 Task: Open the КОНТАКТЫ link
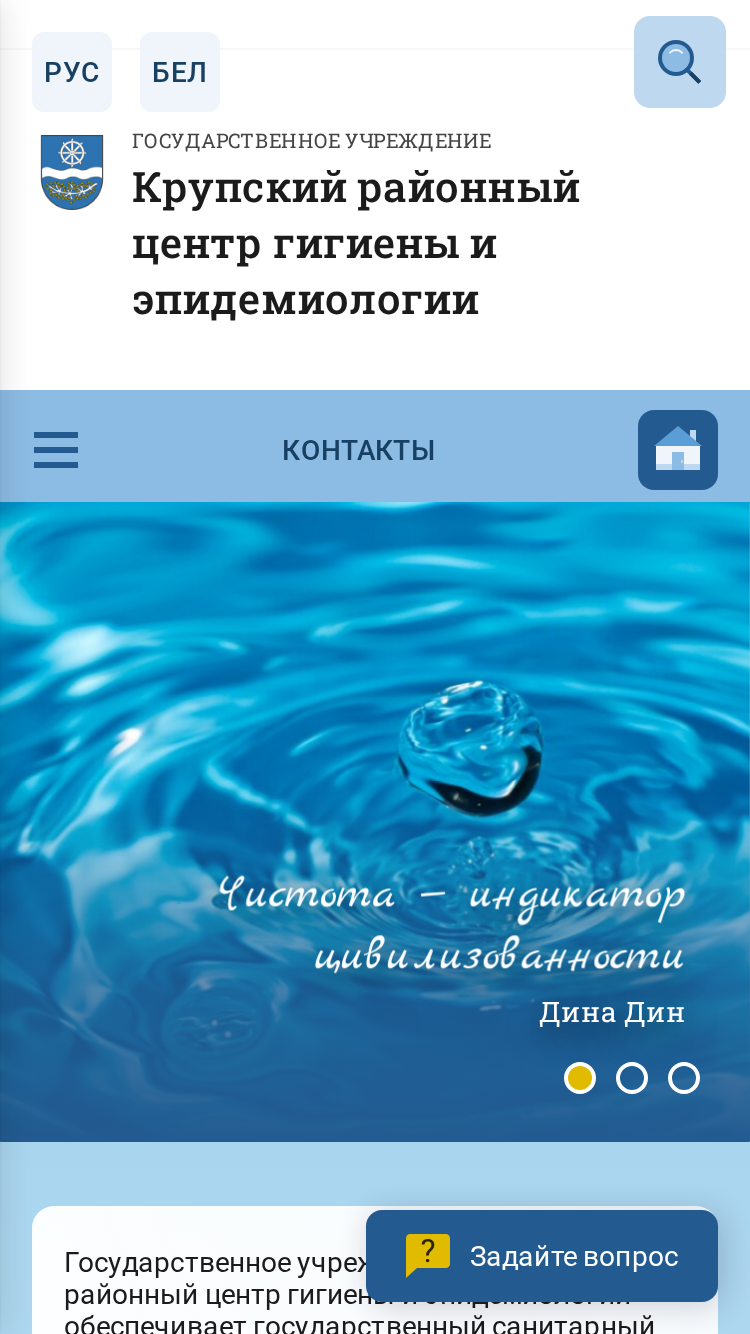click(358, 450)
